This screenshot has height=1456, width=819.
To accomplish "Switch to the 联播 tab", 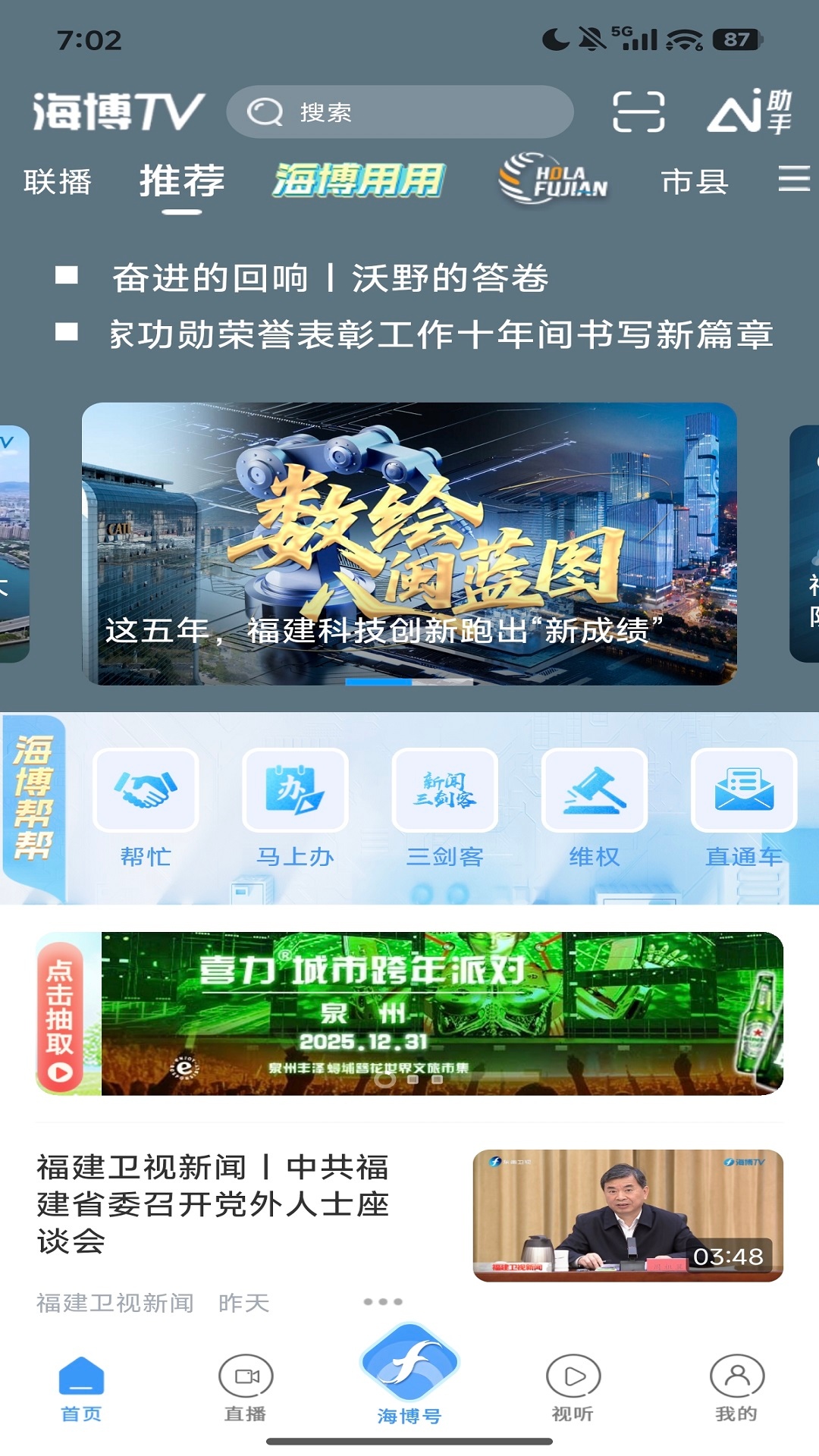I will (58, 180).
